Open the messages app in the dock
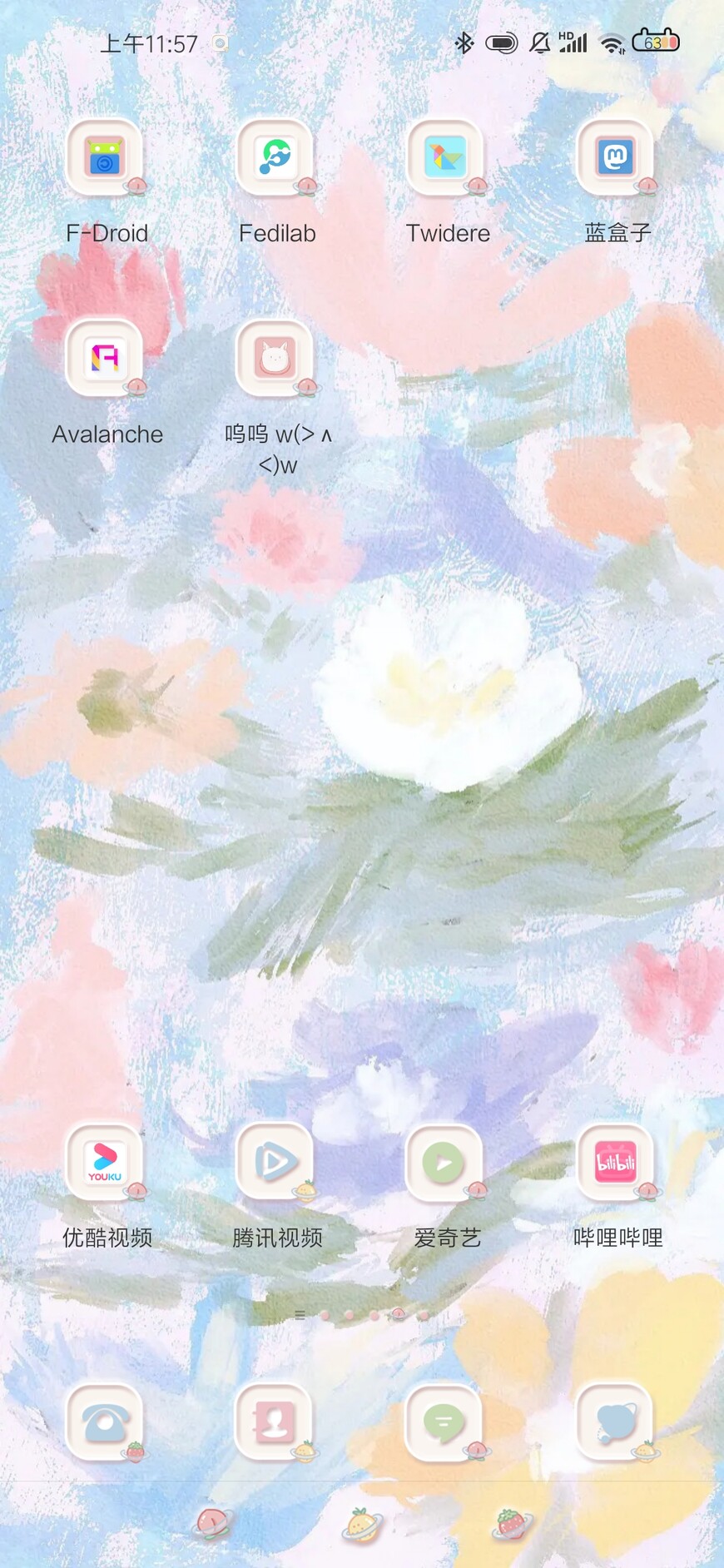Viewport: 724px width, 1568px height. tap(446, 1422)
